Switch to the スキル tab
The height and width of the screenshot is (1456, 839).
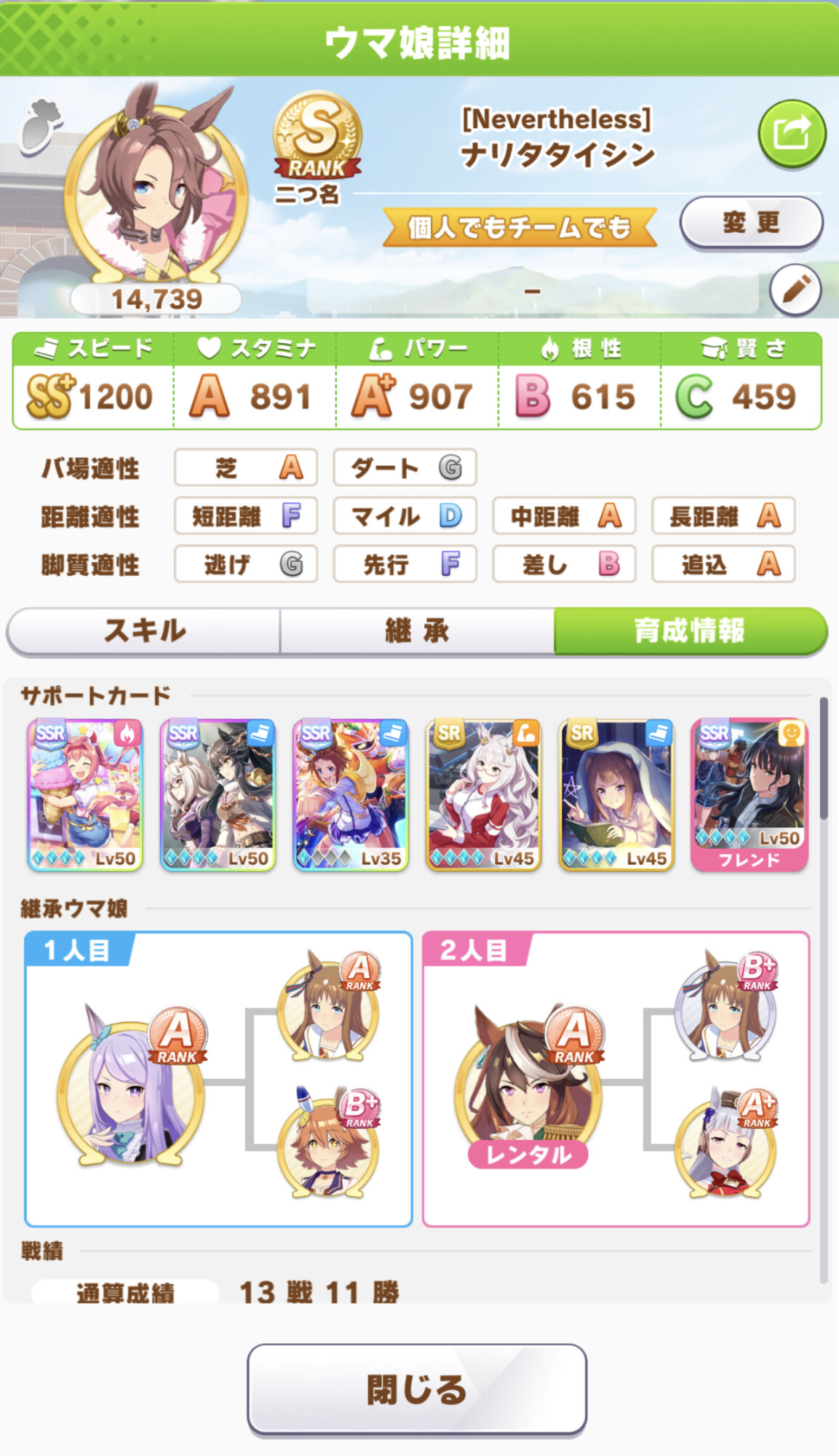point(144,630)
